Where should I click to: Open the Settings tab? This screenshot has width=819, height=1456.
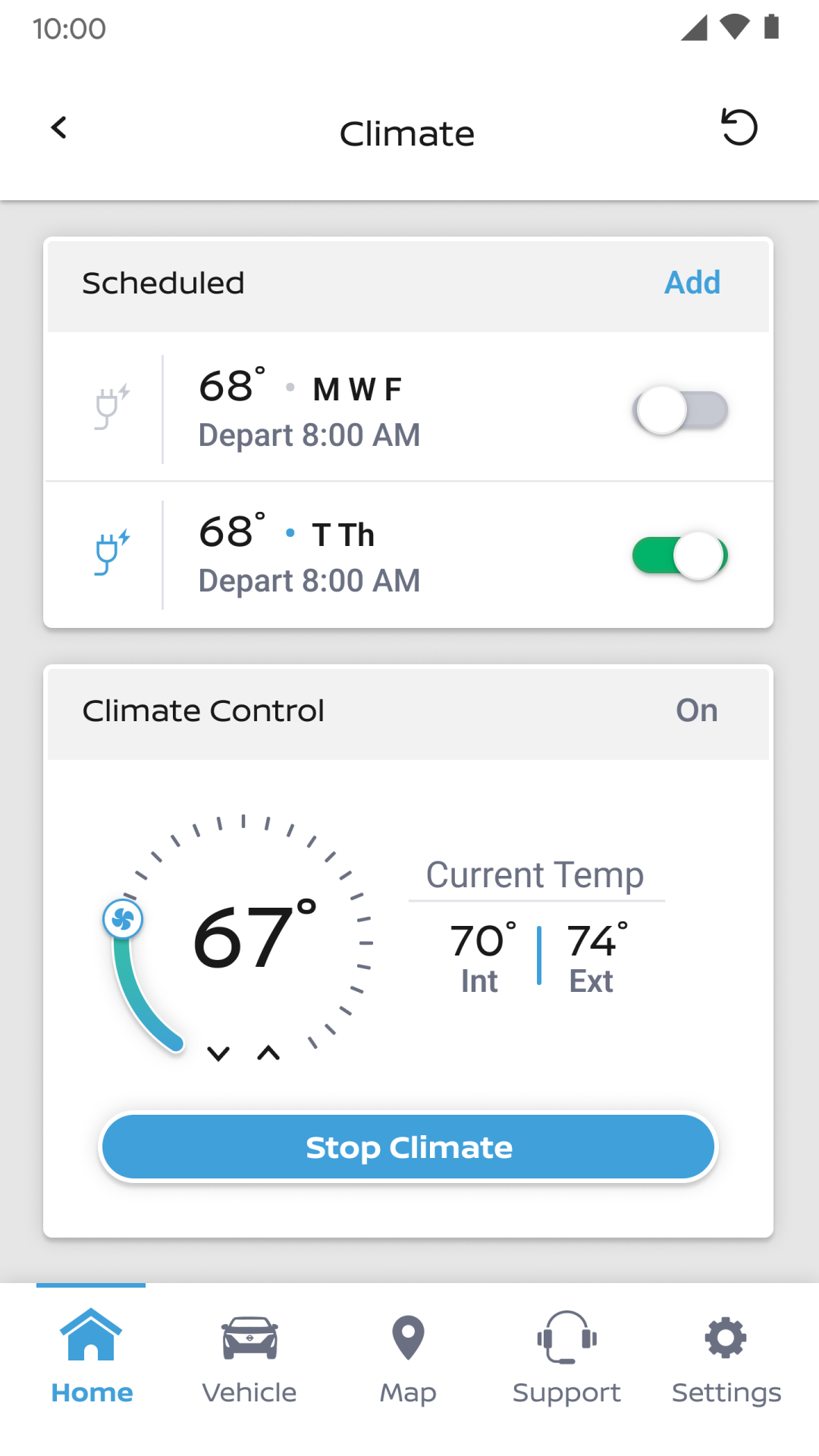pyautogui.click(x=726, y=1357)
